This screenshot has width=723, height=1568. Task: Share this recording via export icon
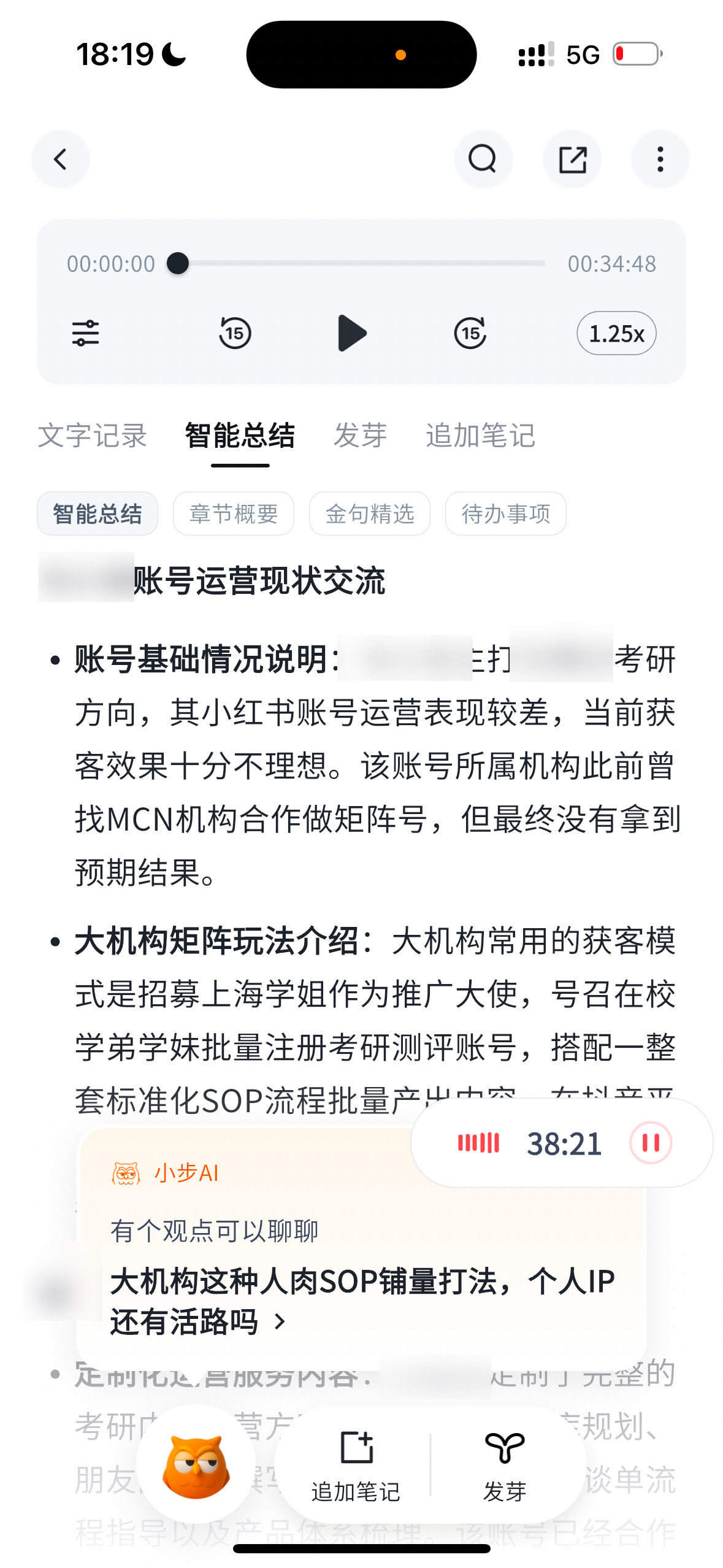(x=572, y=159)
